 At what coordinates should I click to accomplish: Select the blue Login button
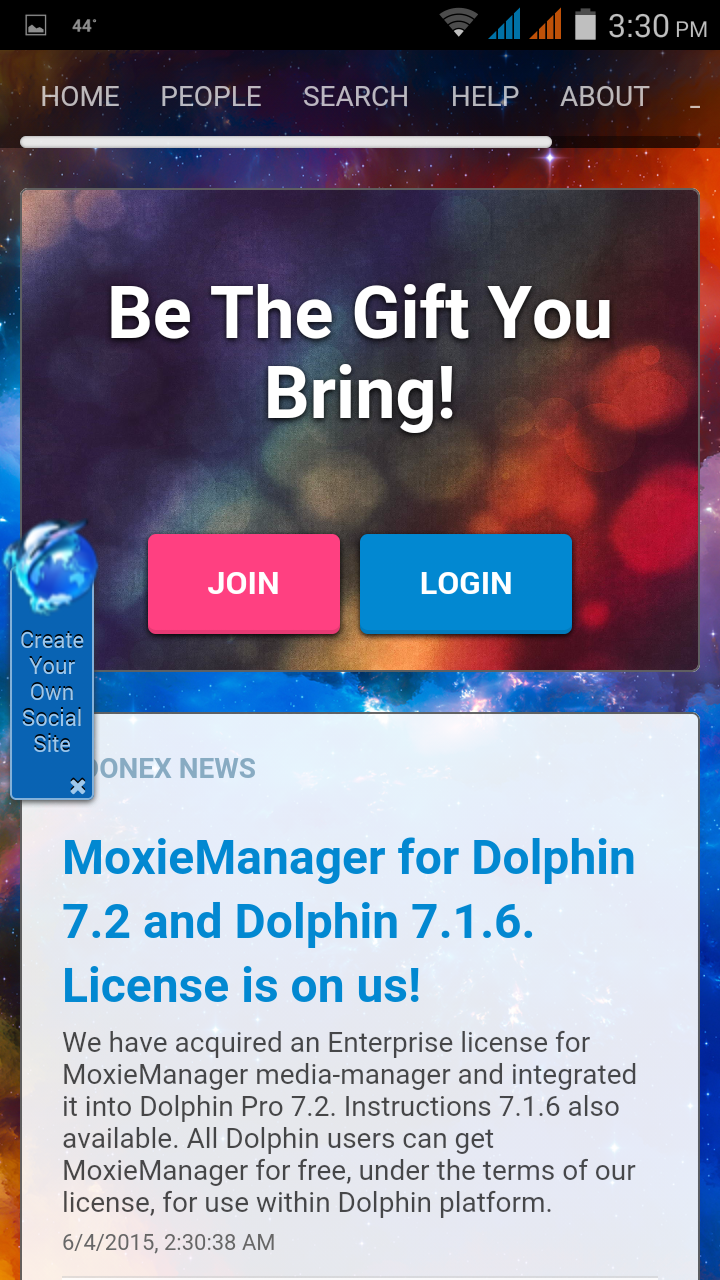click(466, 584)
